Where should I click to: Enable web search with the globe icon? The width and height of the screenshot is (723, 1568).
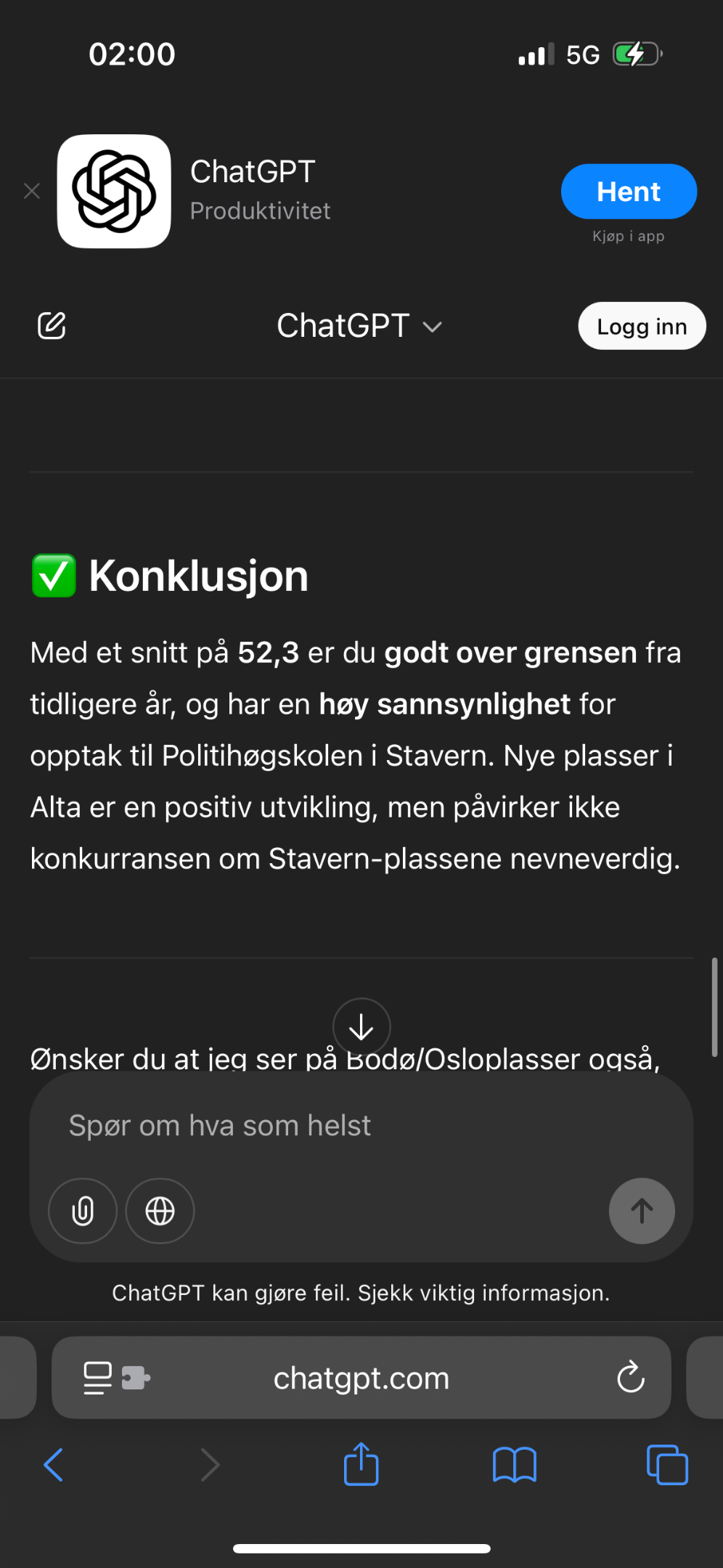[160, 1211]
